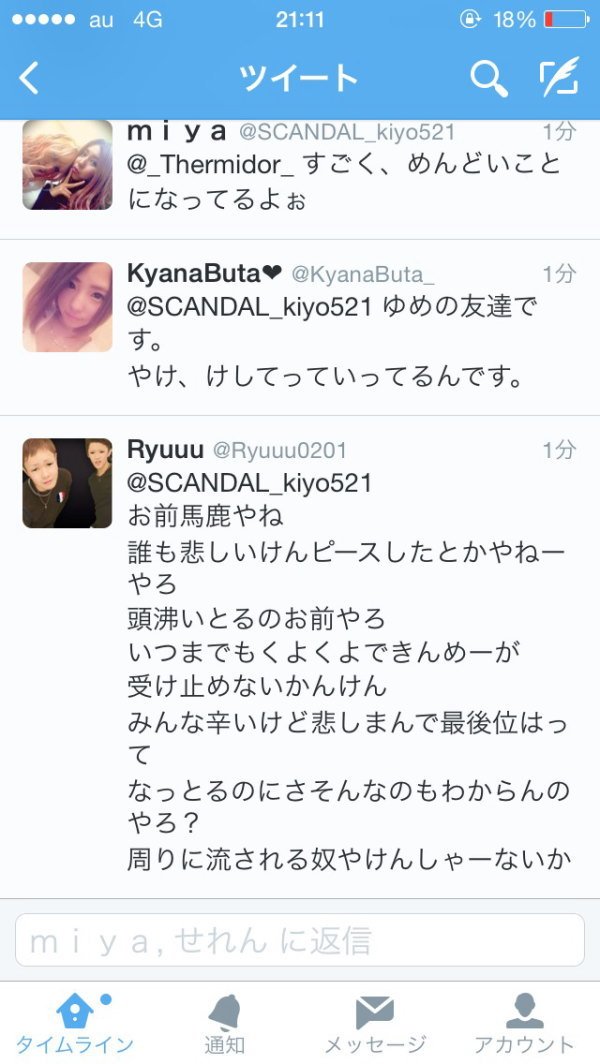Open miya's profile picture
This screenshot has height=1064, width=600.
click(x=67, y=165)
